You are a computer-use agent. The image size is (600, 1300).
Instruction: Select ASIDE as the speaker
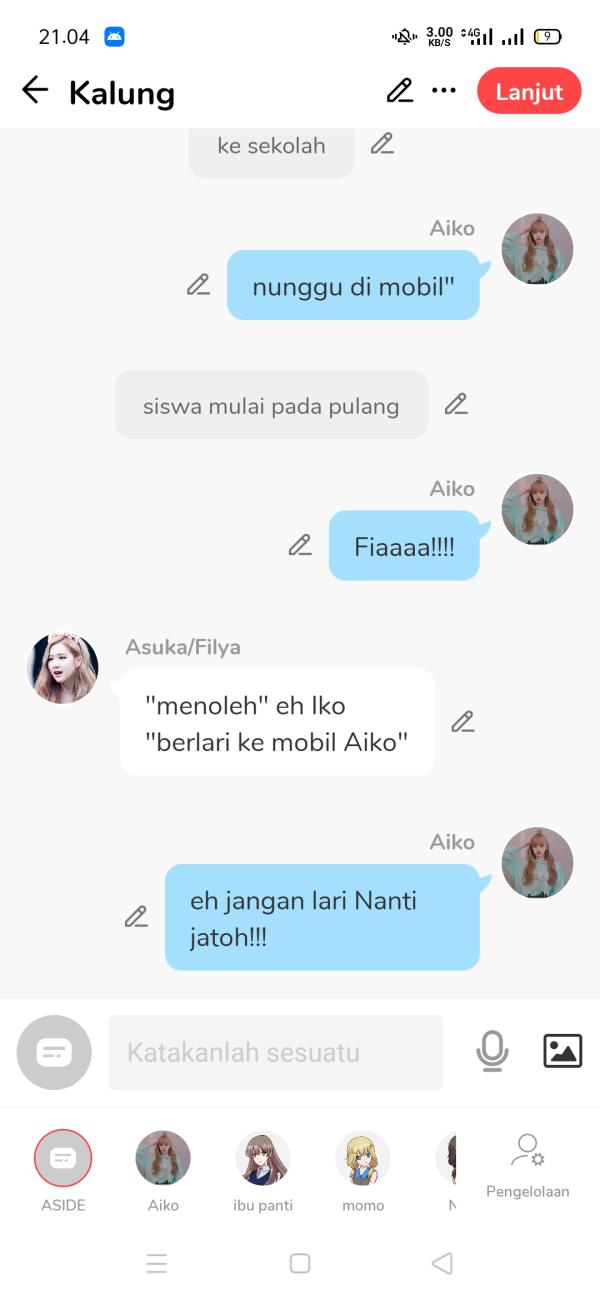63,1159
